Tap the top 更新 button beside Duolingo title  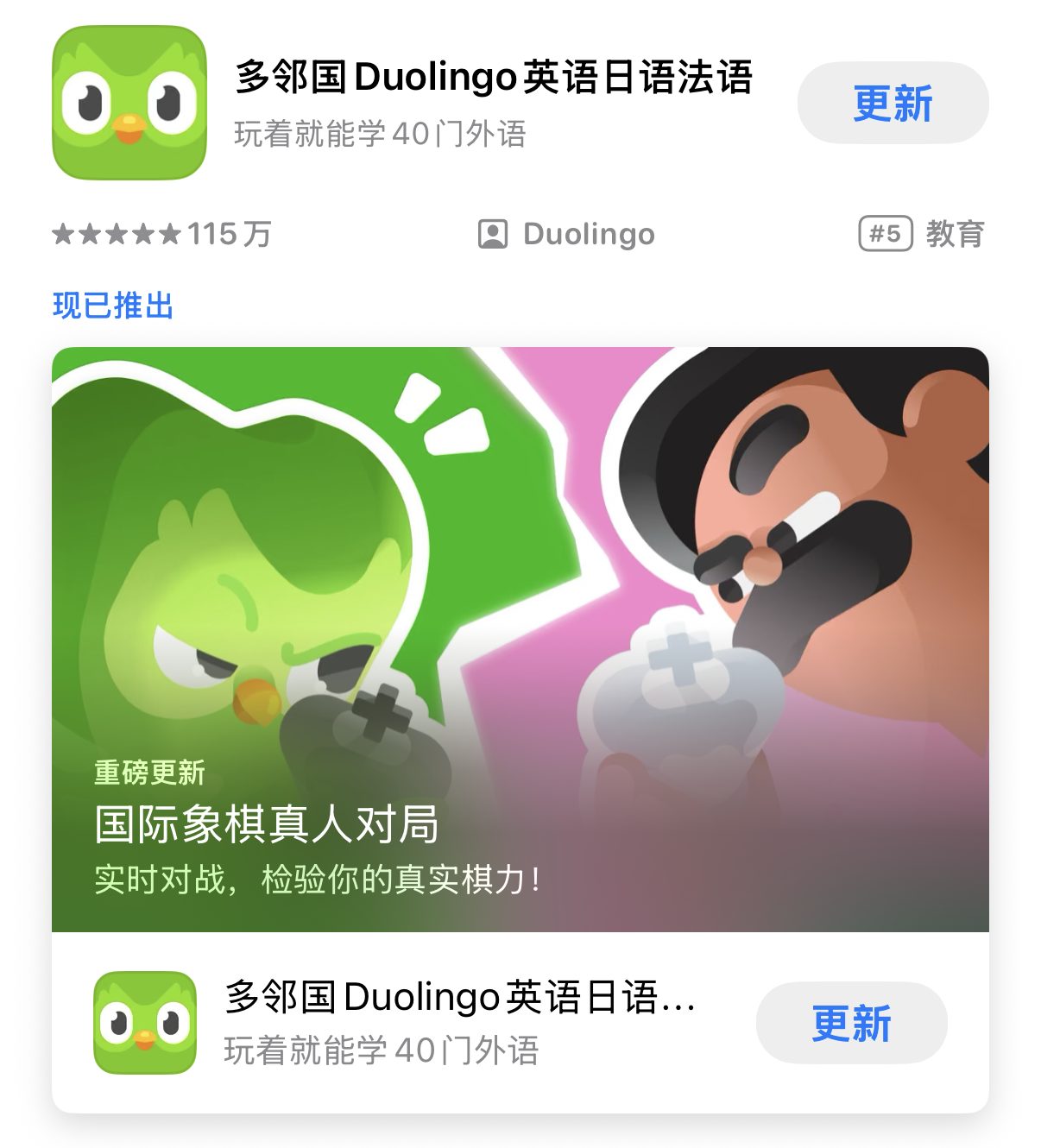point(893,103)
